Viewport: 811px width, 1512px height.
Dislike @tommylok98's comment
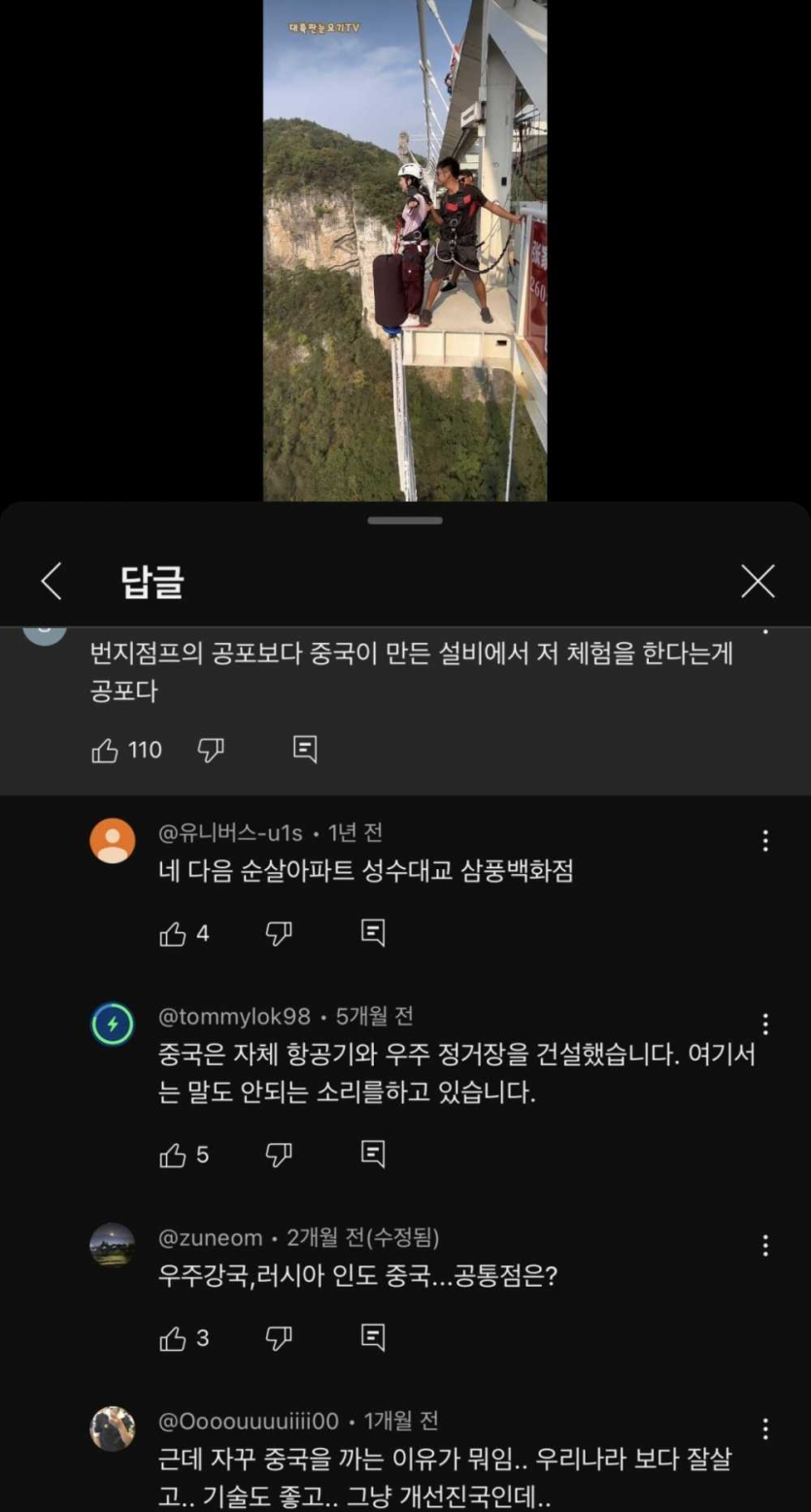279,1155
